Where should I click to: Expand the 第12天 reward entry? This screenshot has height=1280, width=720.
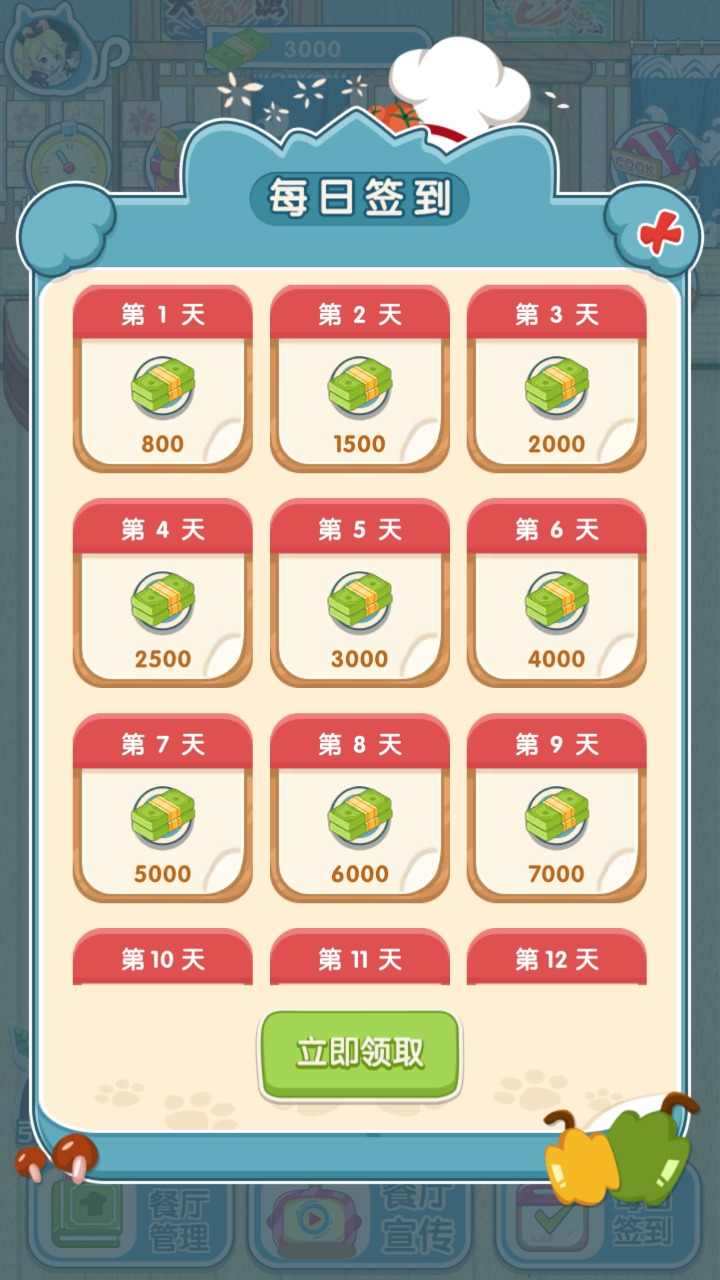tap(557, 958)
